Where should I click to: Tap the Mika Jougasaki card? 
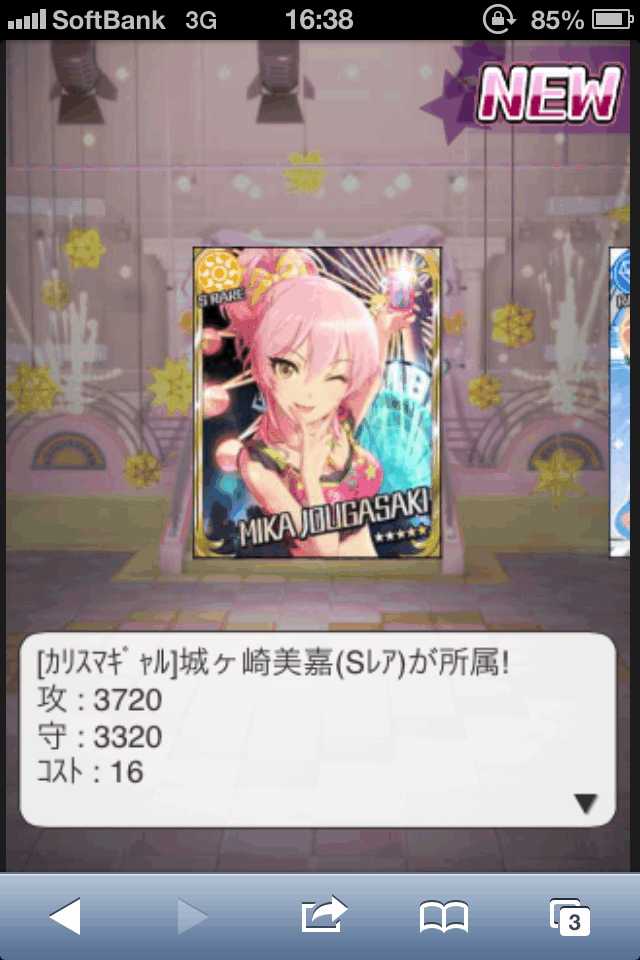(316, 402)
